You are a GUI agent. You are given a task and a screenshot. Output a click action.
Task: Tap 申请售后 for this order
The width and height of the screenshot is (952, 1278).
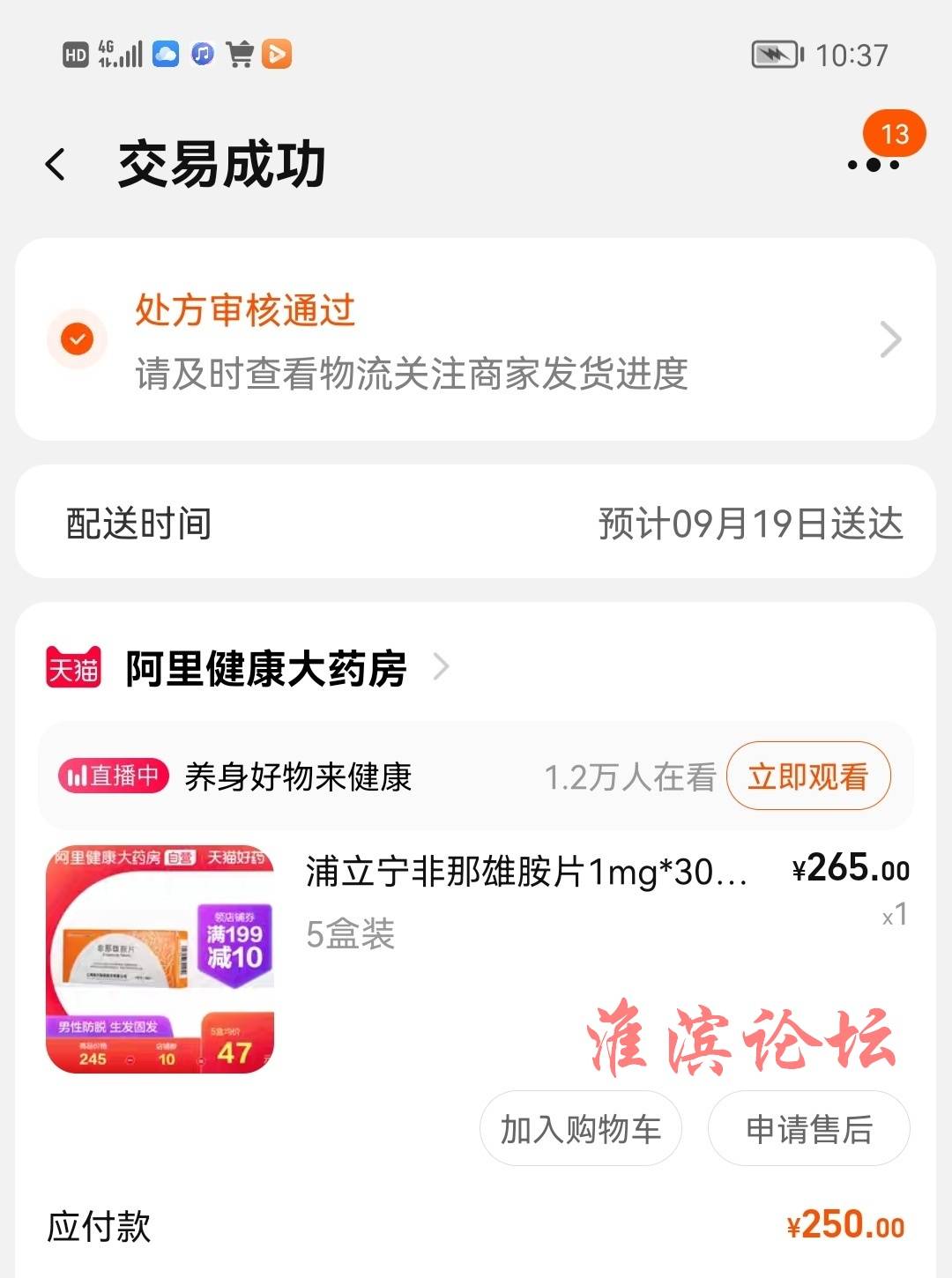[808, 1129]
